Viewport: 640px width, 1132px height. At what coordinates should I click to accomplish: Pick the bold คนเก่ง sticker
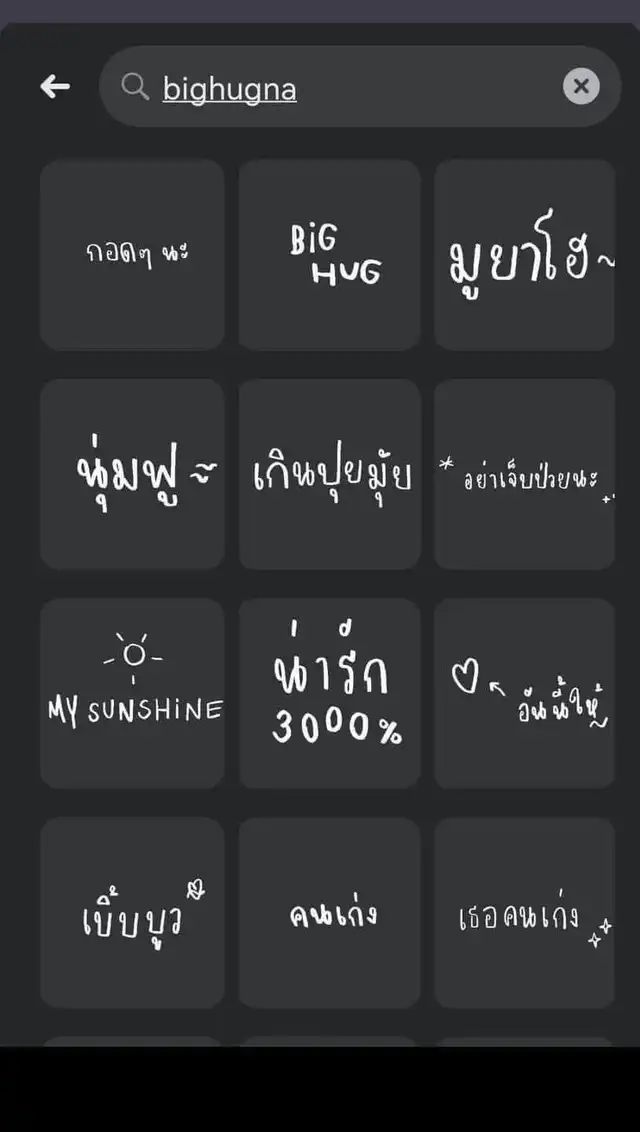point(330,913)
